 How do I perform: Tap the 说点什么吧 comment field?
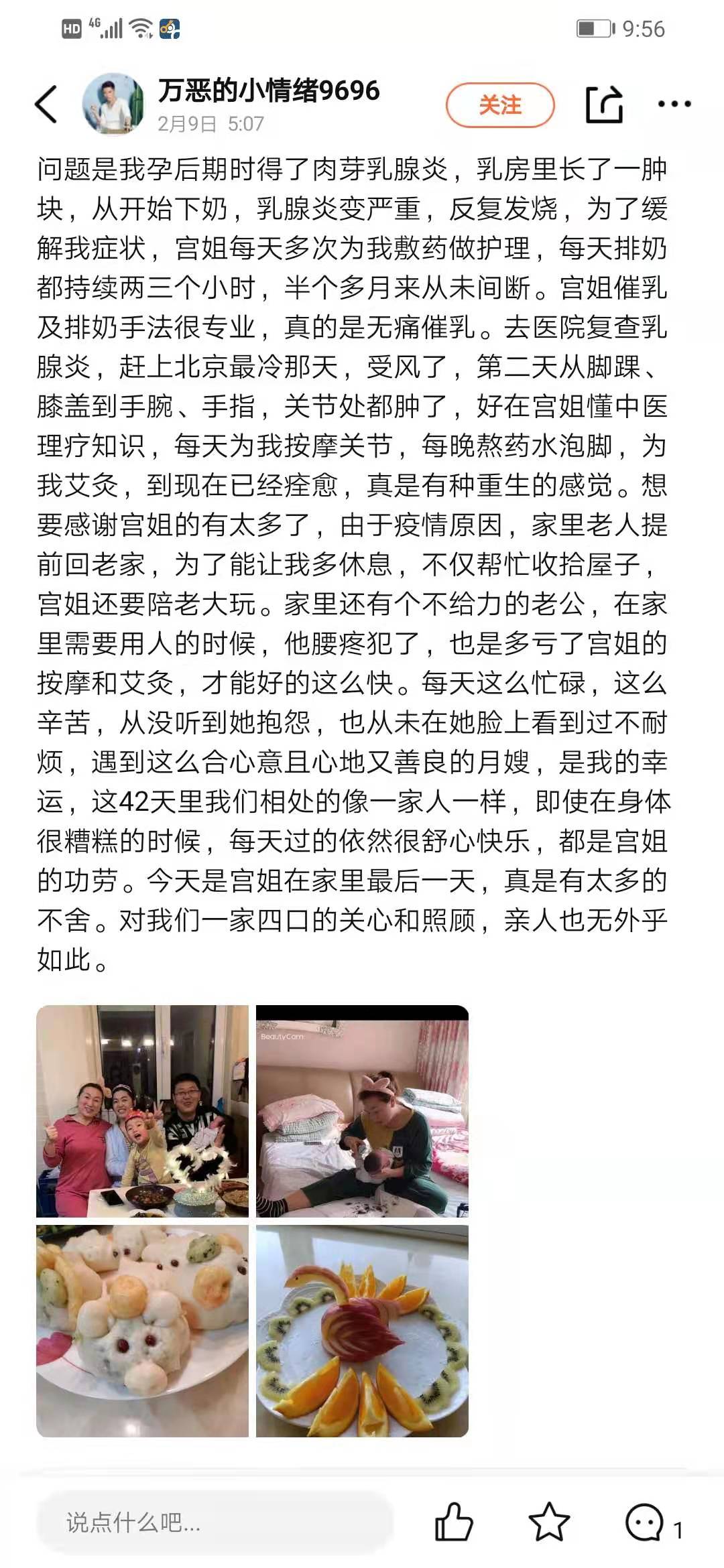pyautogui.click(x=215, y=1523)
